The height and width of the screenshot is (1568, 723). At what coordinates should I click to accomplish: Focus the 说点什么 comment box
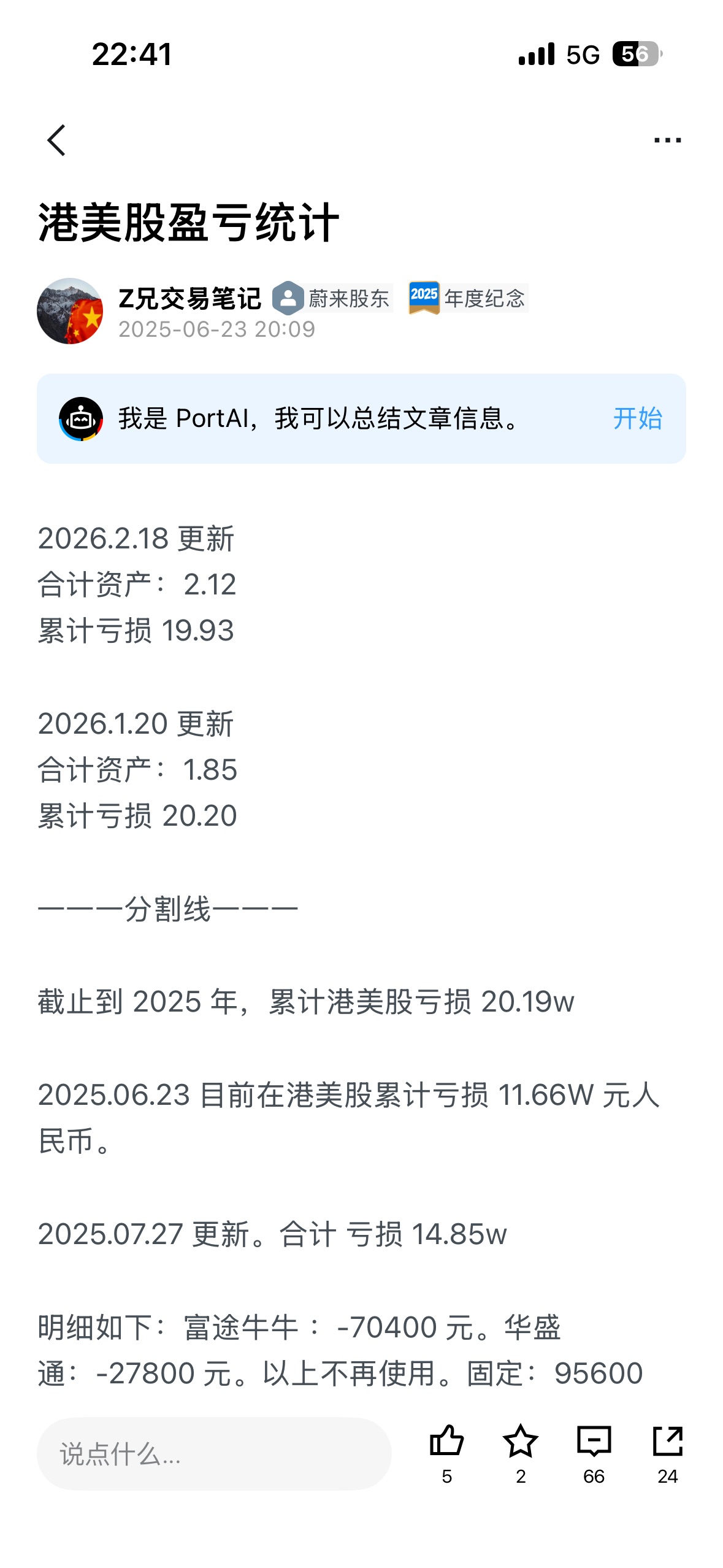pyautogui.click(x=214, y=1453)
